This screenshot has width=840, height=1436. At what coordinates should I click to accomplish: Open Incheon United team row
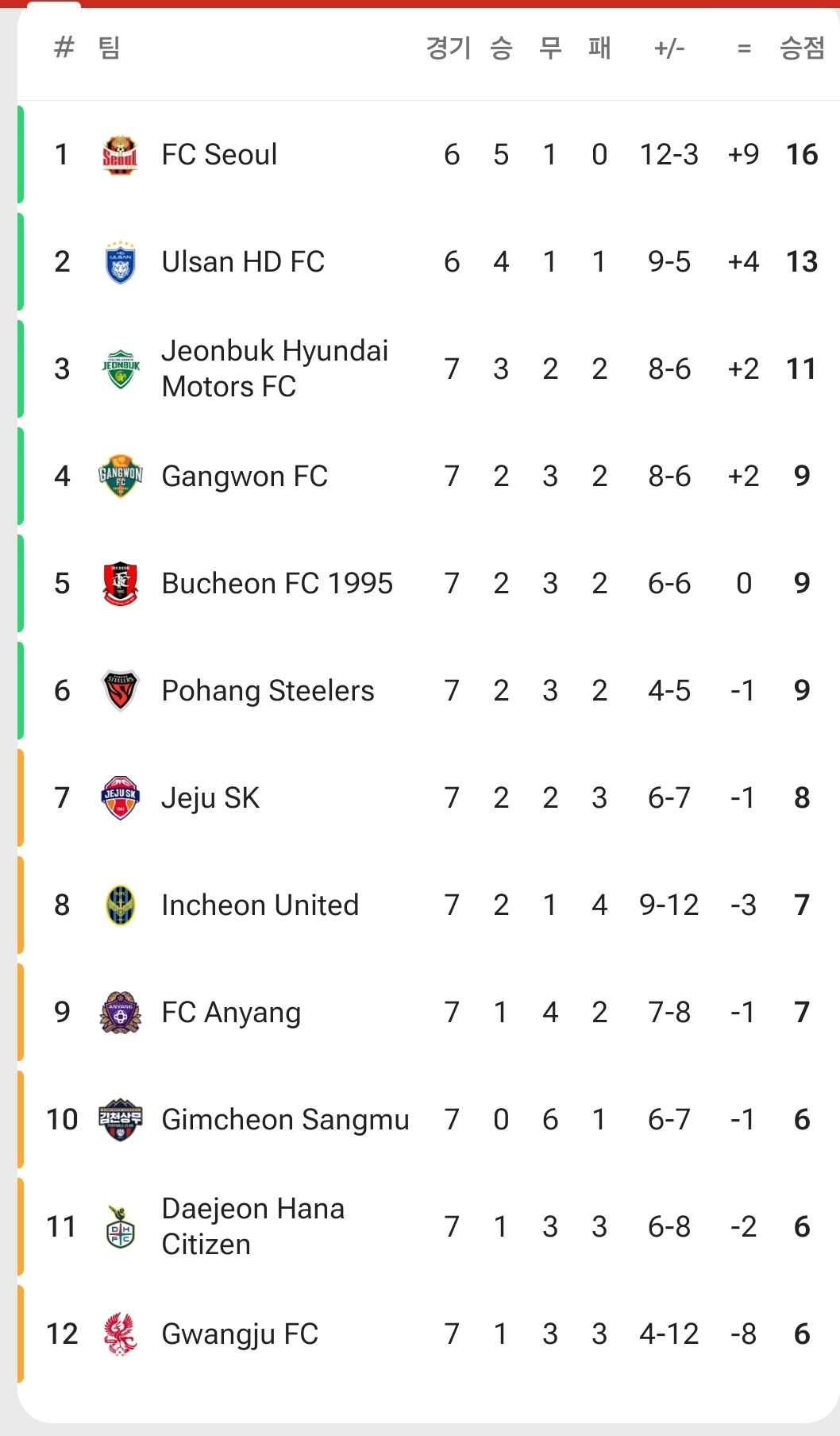429,905
